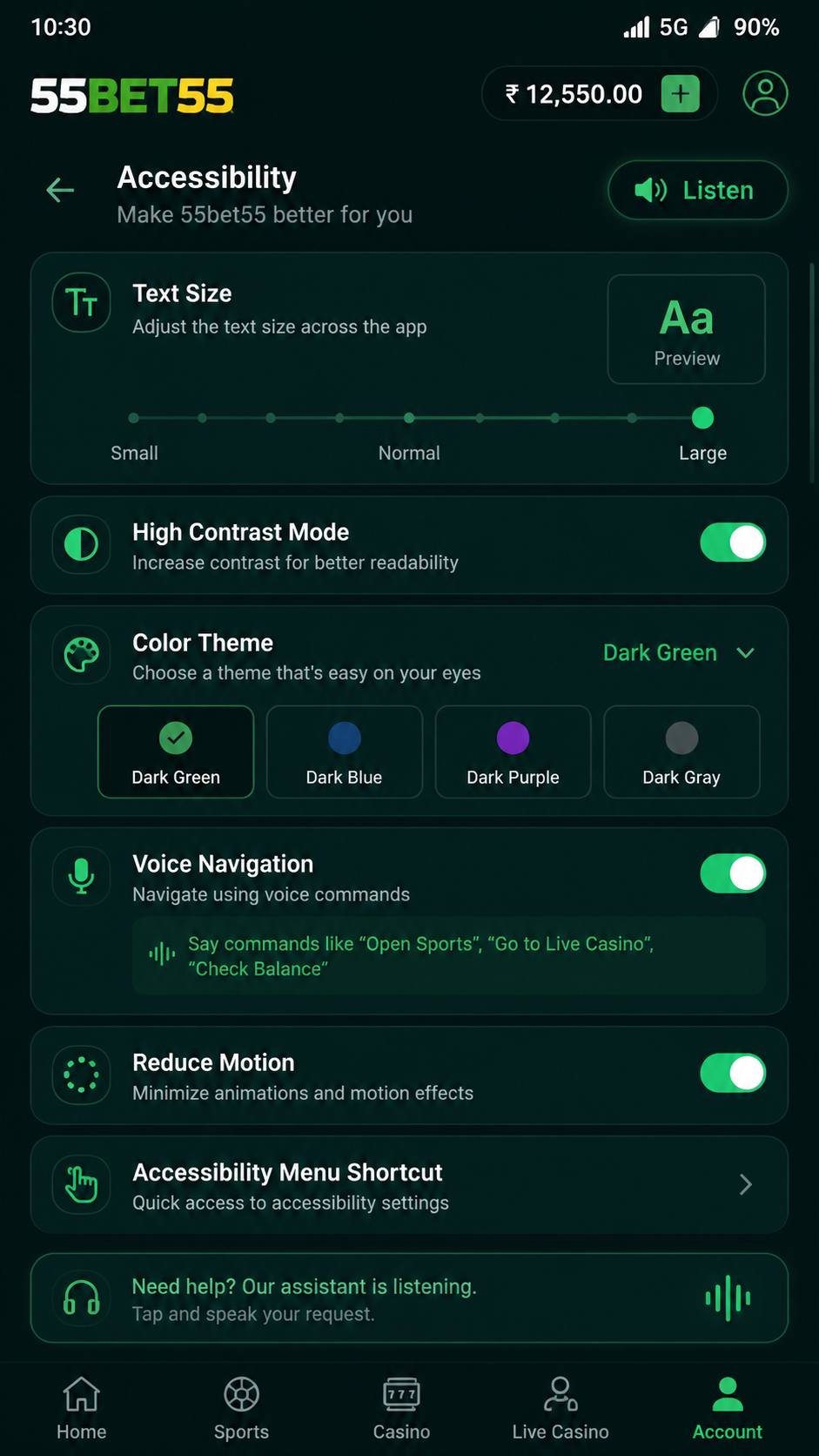
Task: Go back using the arrow icon
Action: 60,190
